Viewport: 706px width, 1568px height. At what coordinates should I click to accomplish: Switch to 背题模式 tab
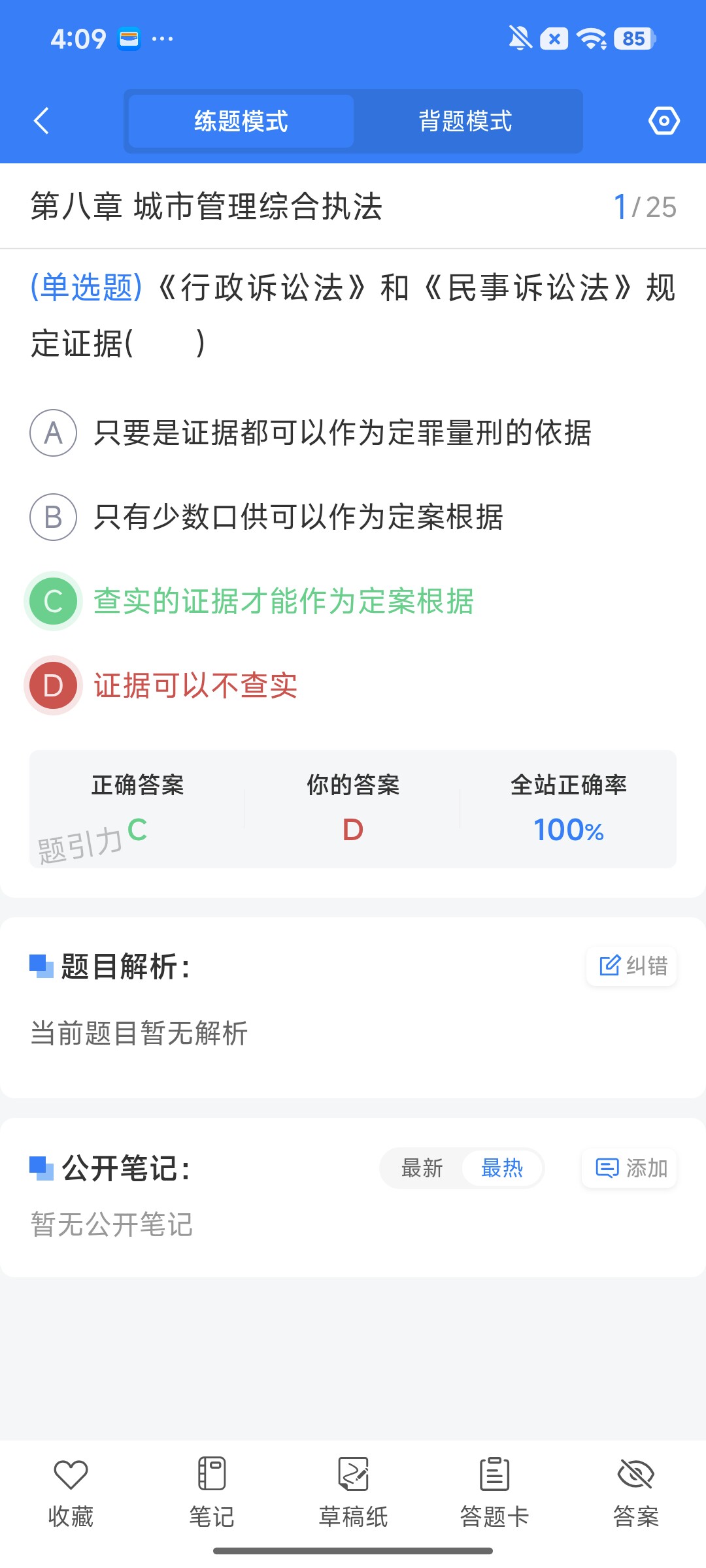465,121
